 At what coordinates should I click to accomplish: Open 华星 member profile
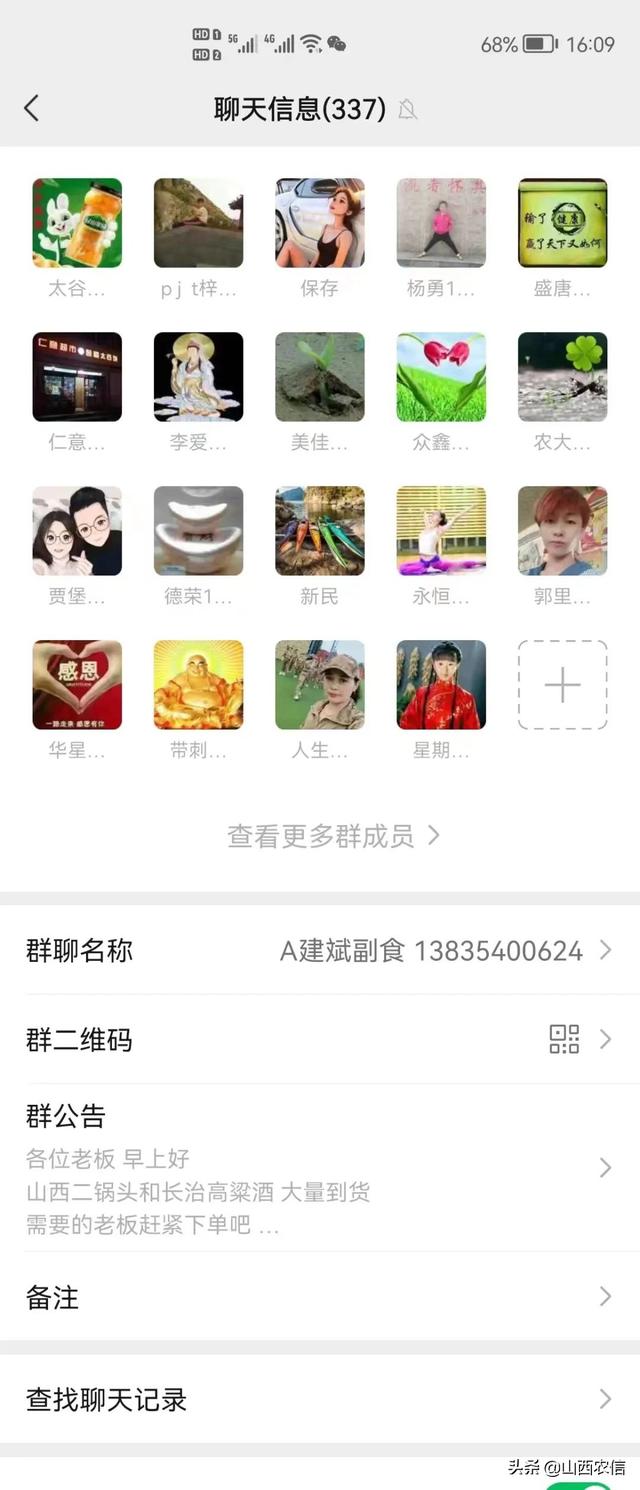77,685
